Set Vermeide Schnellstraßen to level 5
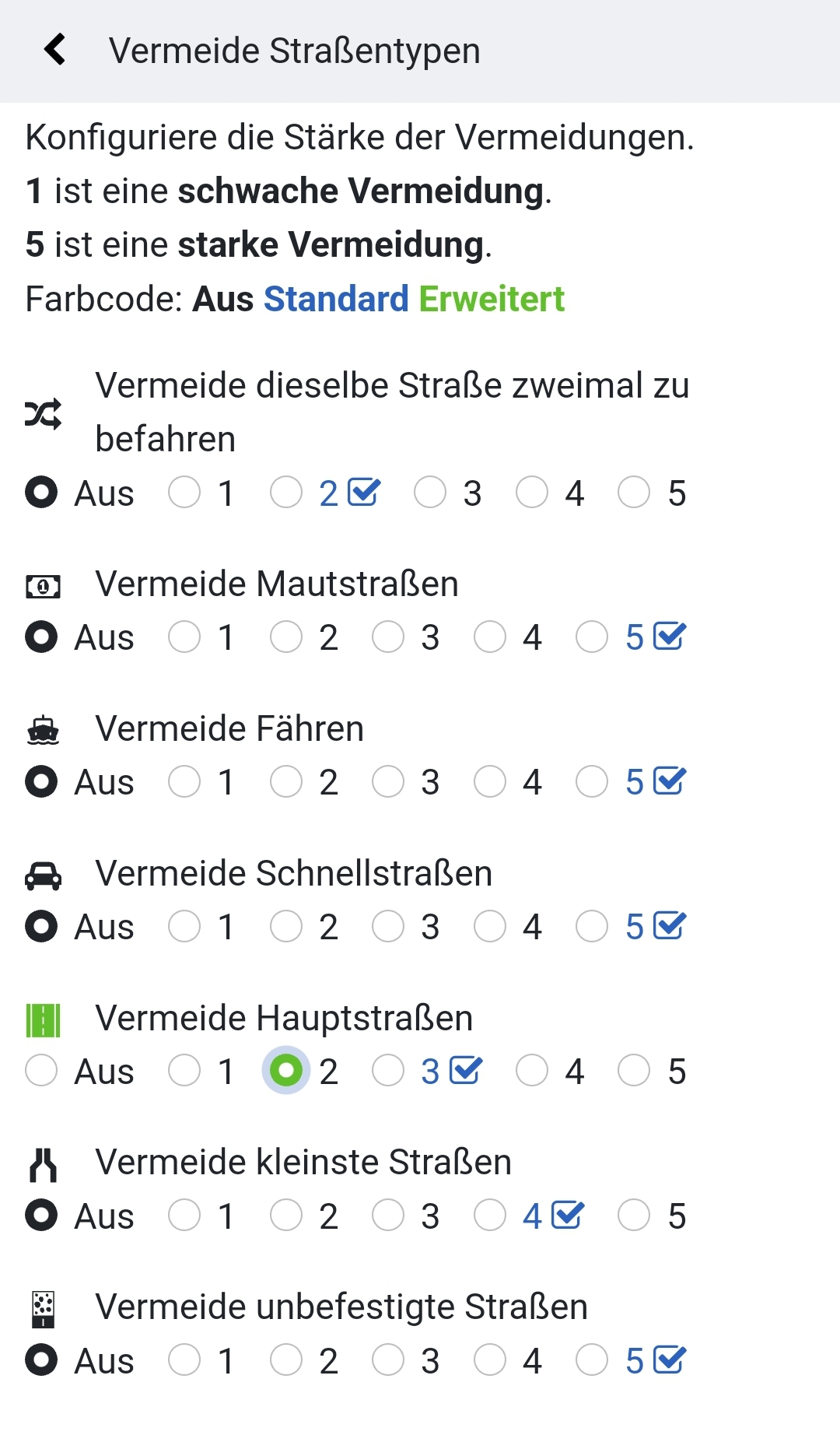The image size is (840, 1456). [592, 927]
